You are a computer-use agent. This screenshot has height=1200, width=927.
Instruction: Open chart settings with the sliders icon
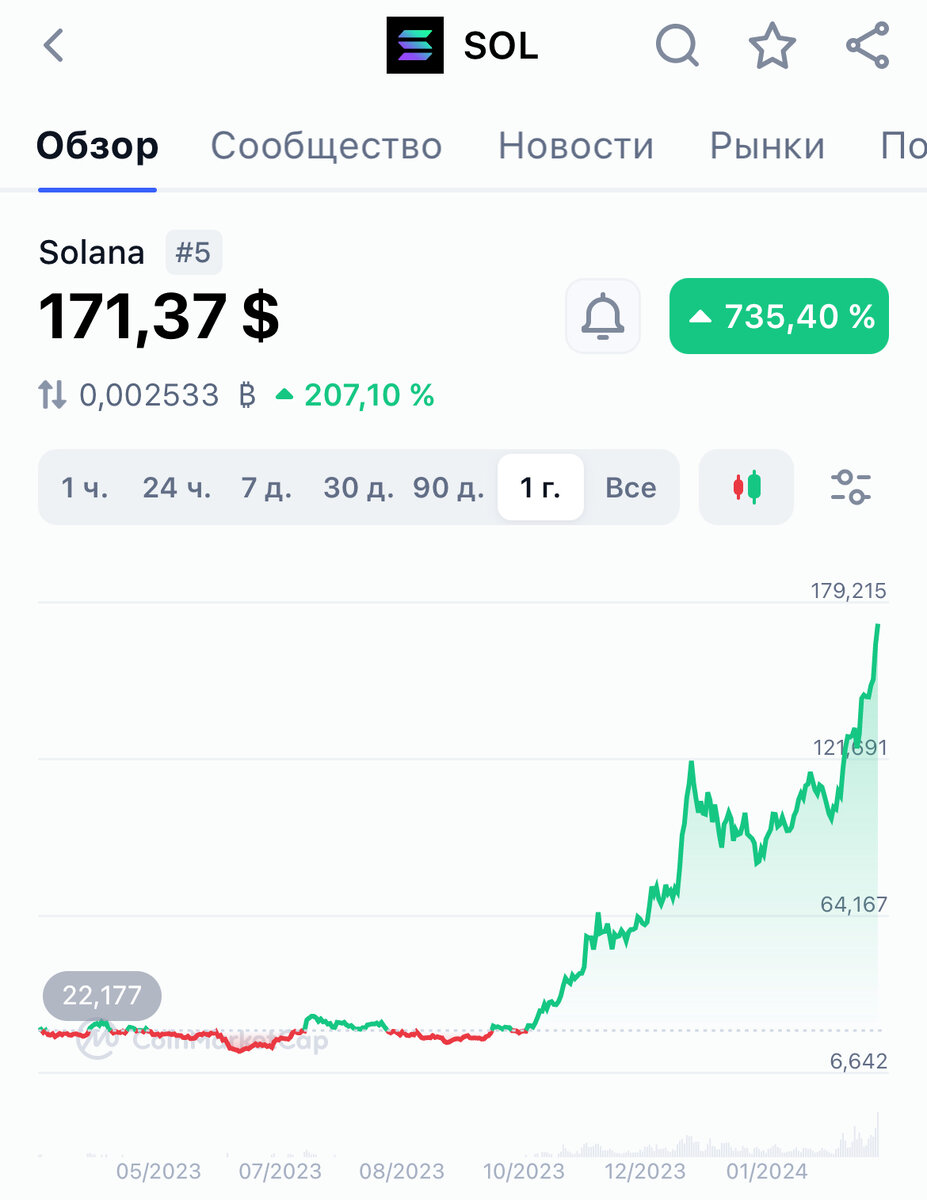849,487
